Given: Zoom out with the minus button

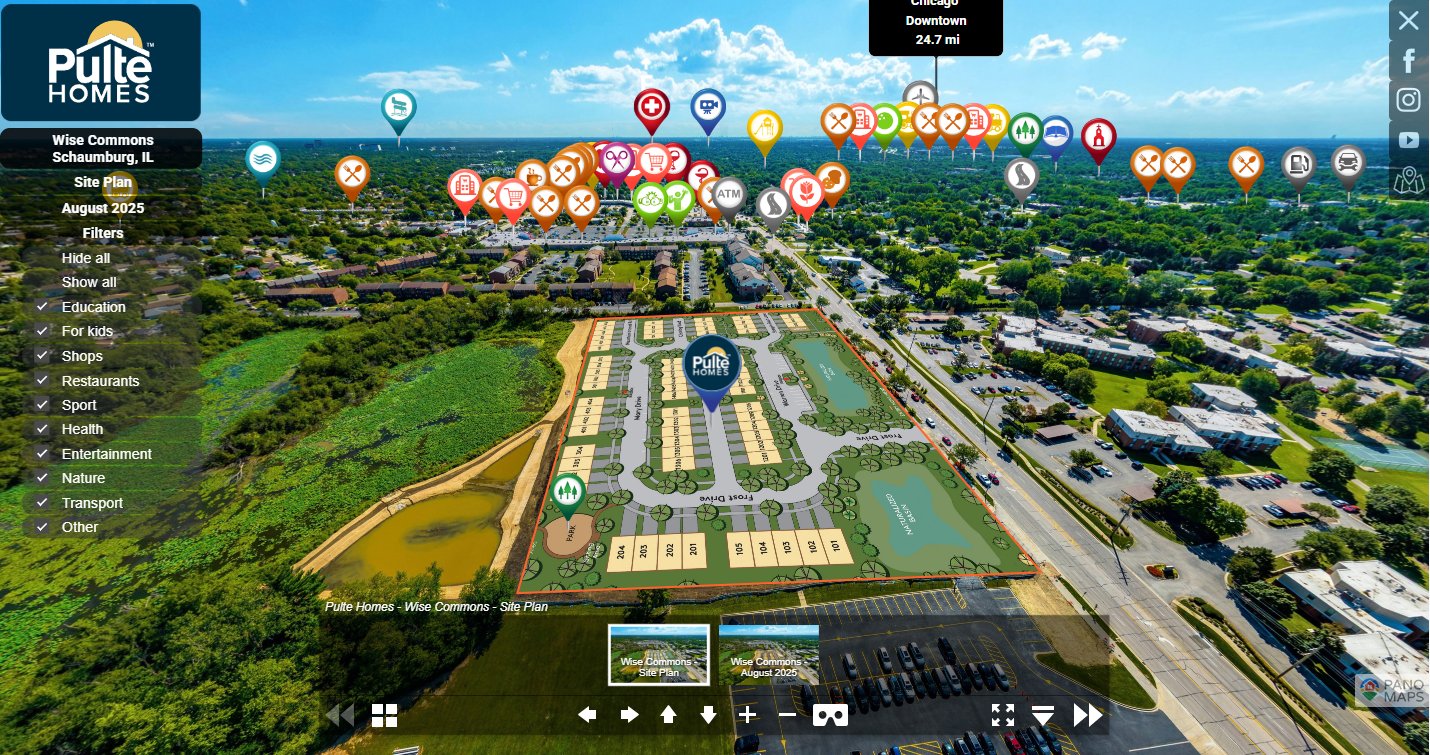Looking at the screenshot, I should coord(787,714).
